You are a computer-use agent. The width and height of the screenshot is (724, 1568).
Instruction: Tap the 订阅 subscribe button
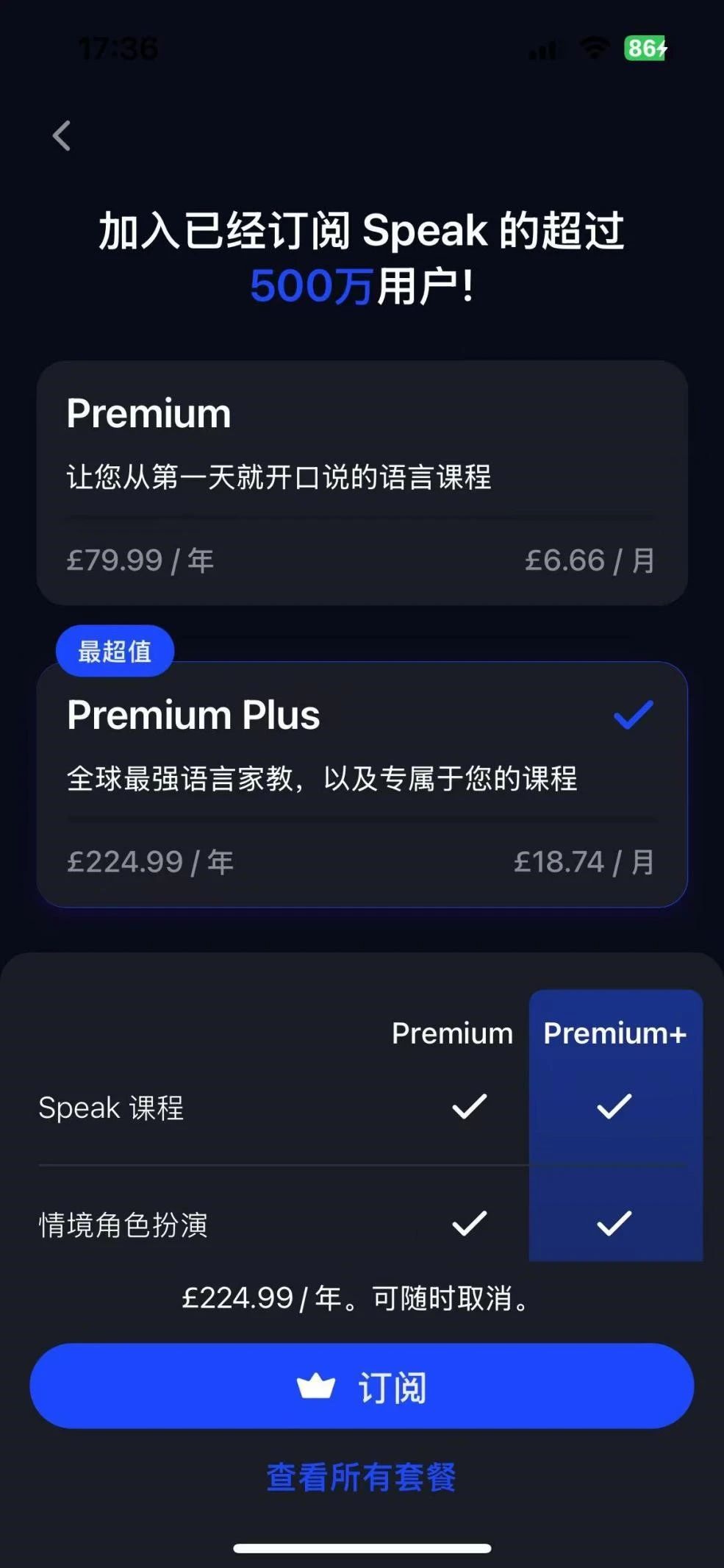(362, 1386)
